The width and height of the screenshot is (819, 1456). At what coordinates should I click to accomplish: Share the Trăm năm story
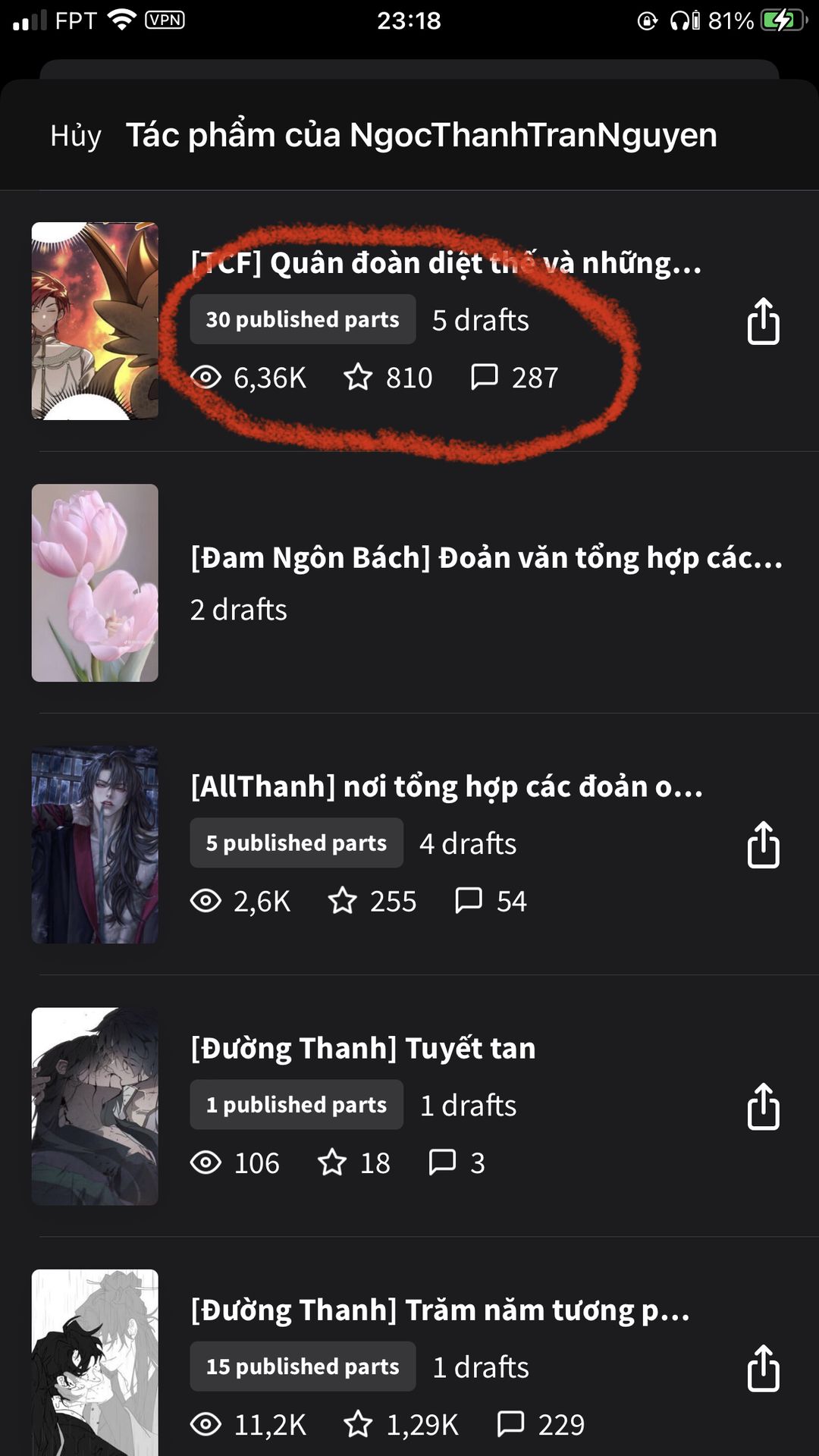pos(763,1368)
